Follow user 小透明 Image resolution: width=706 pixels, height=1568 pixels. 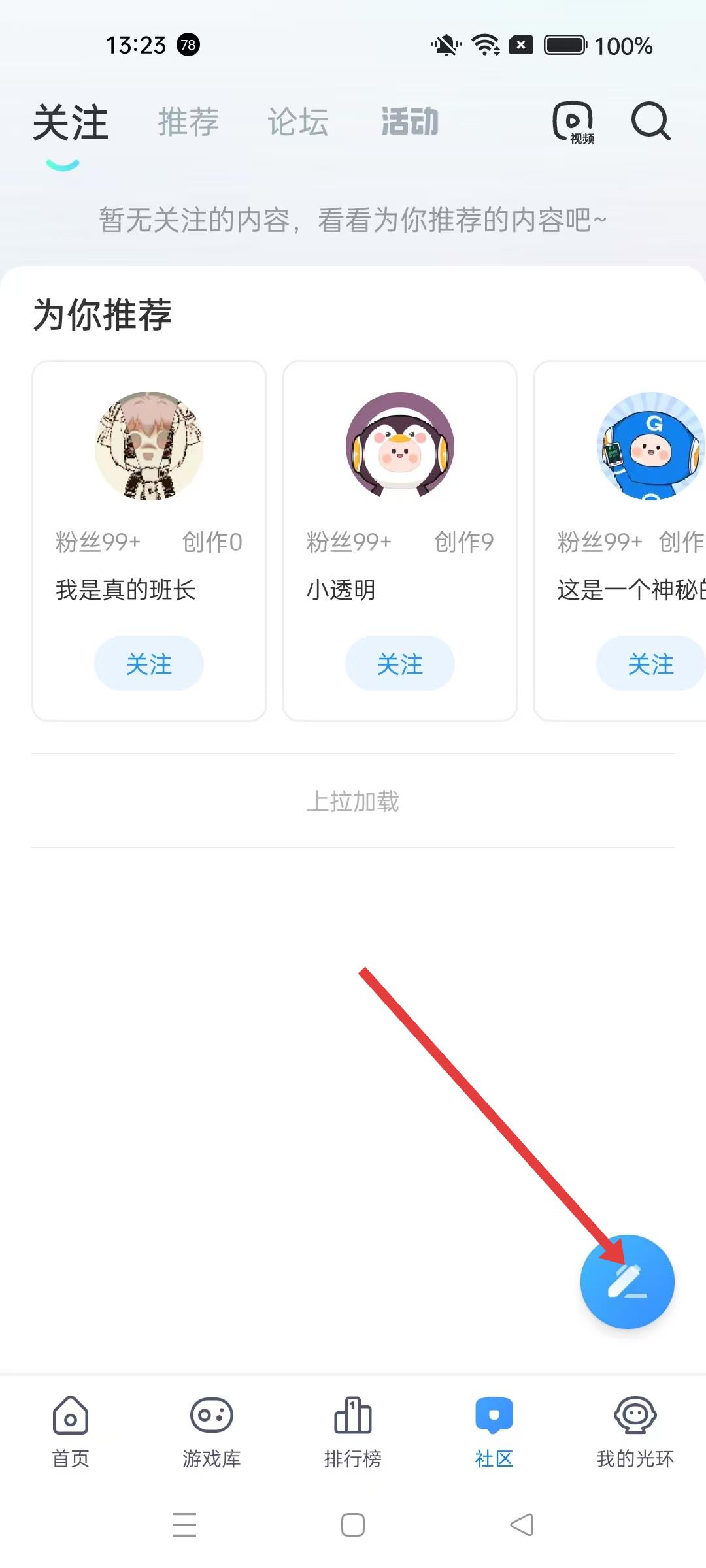pyautogui.click(x=399, y=664)
